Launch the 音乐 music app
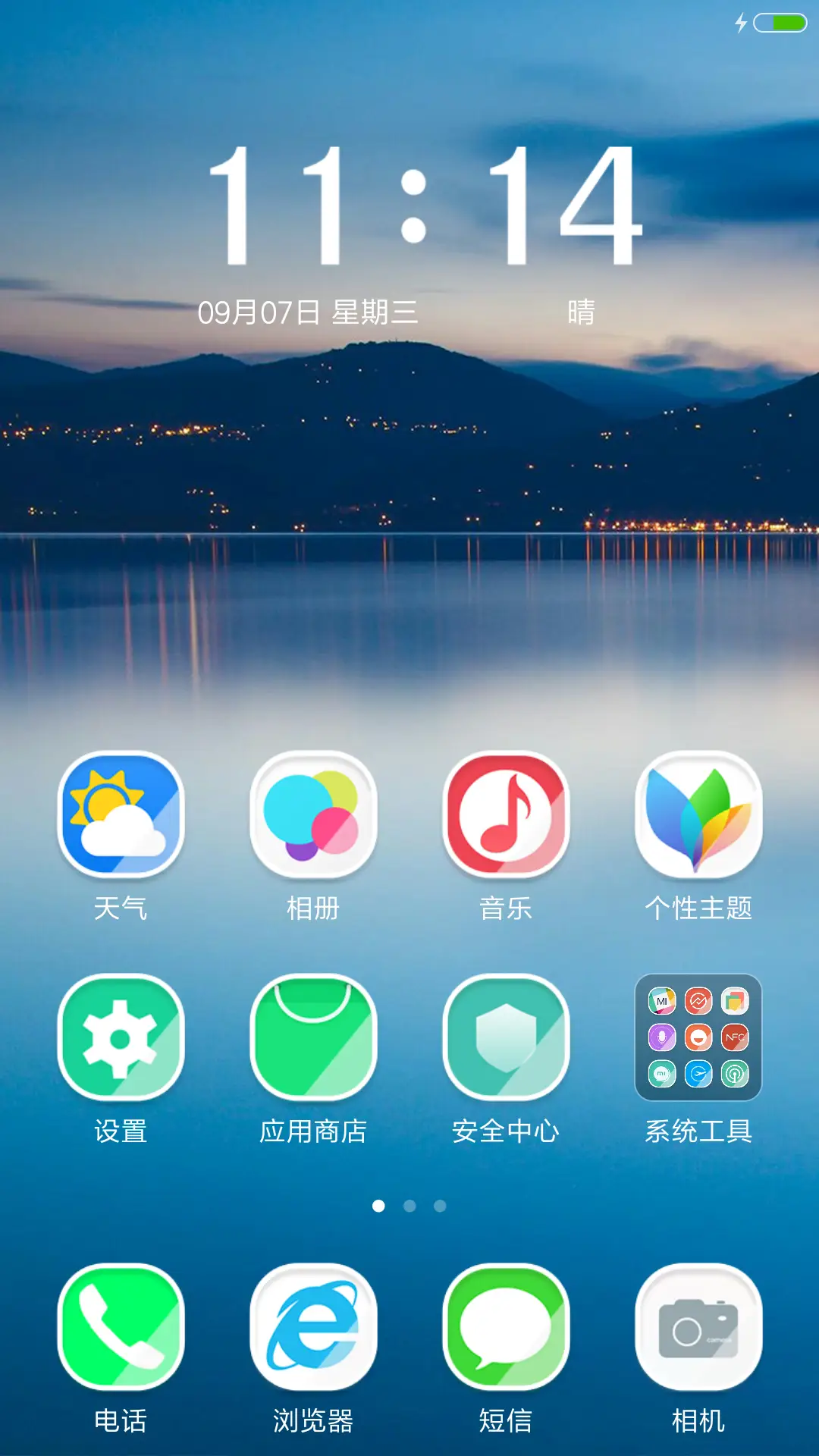The width and height of the screenshot is (819, 1456). (x=506, y=814)
